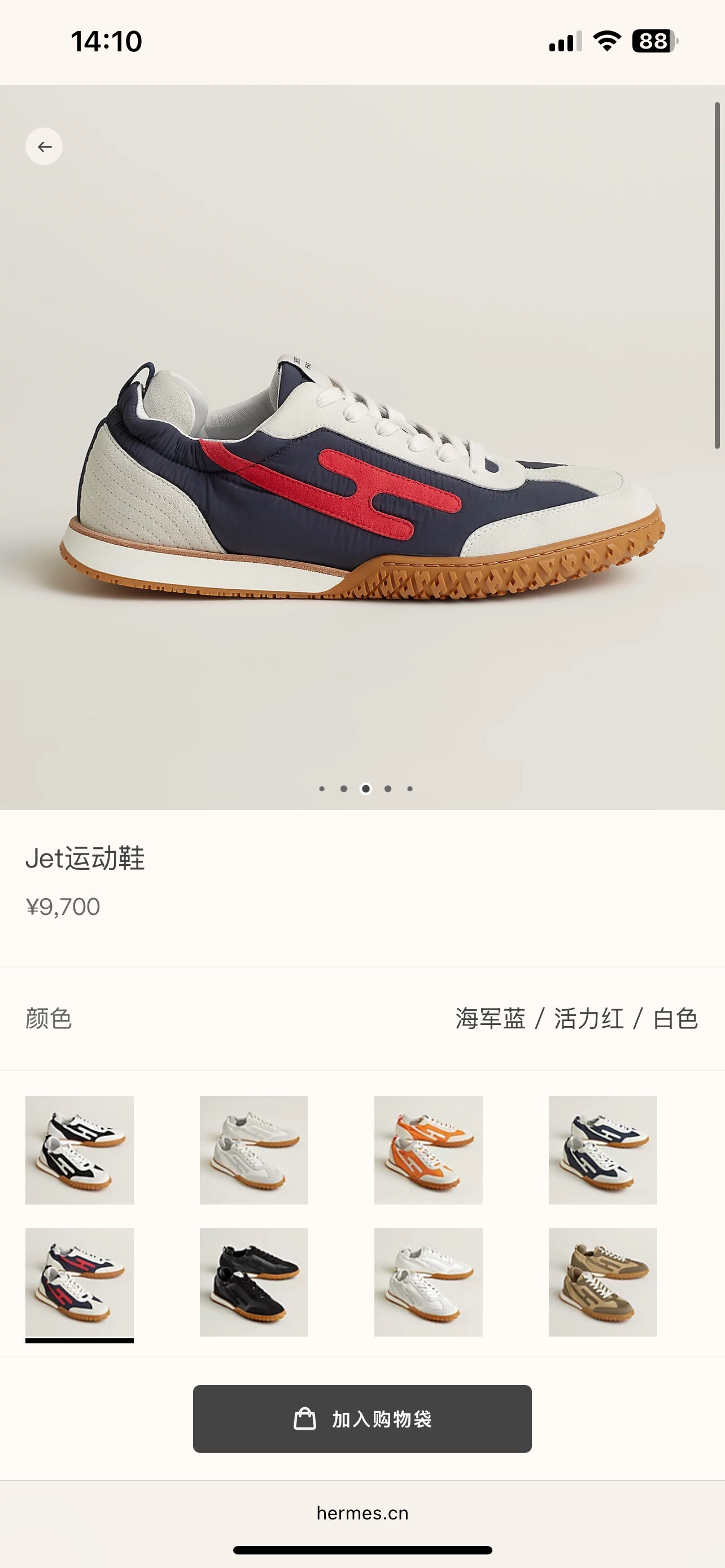Select the navy and white colorway
This screenshot has width=725, height=1568.
[x=602, y=1150]
